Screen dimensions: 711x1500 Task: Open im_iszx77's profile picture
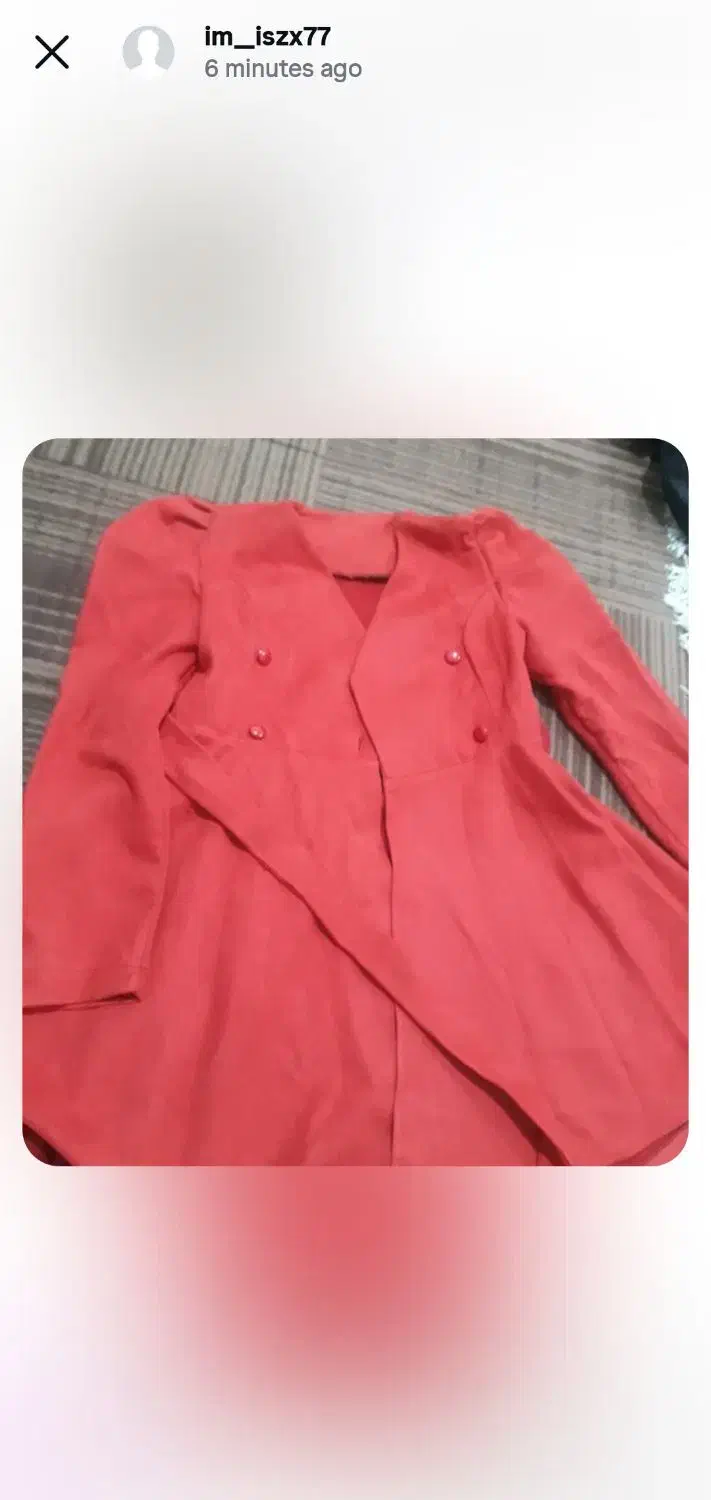click(148, 52)
